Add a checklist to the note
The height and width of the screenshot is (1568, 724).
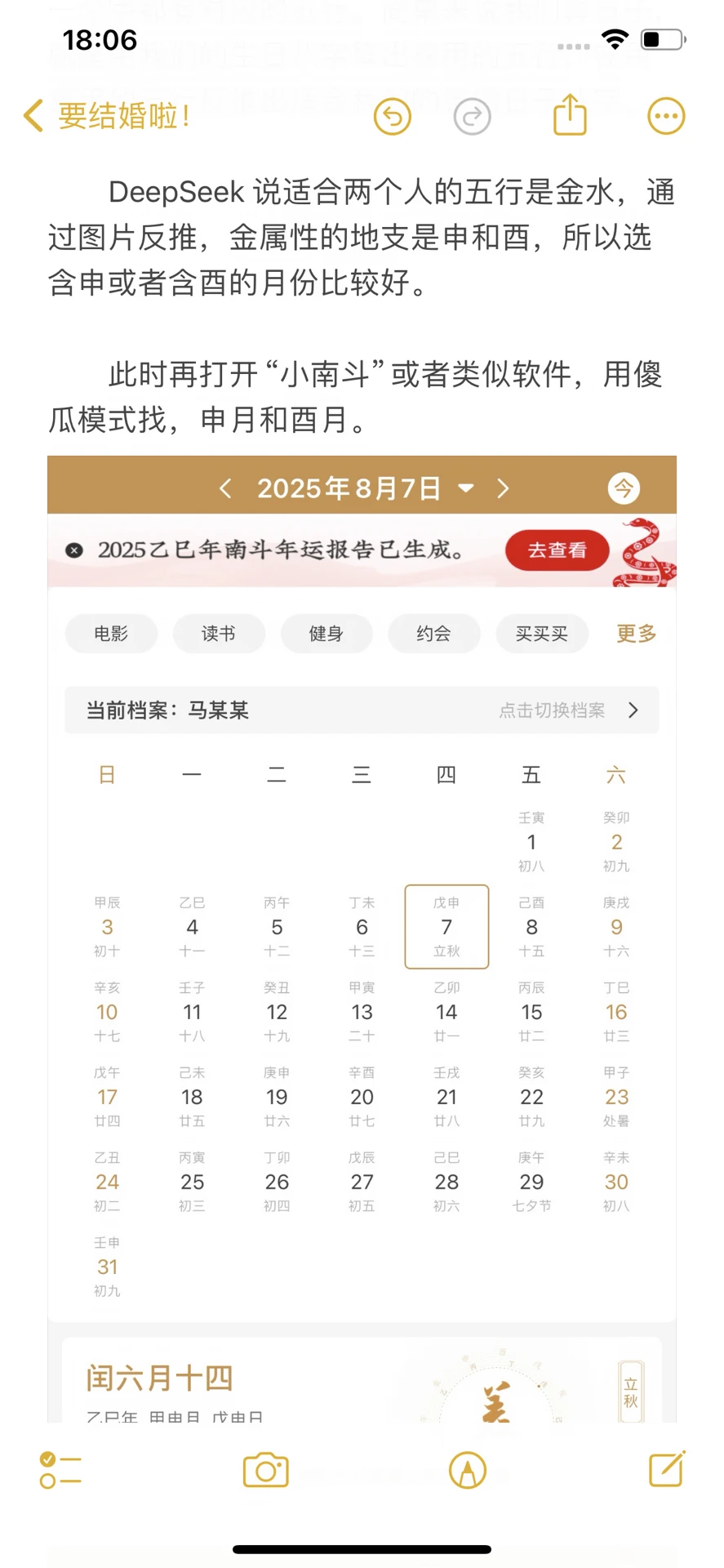pyautogui.click(x=60, y=1471)
